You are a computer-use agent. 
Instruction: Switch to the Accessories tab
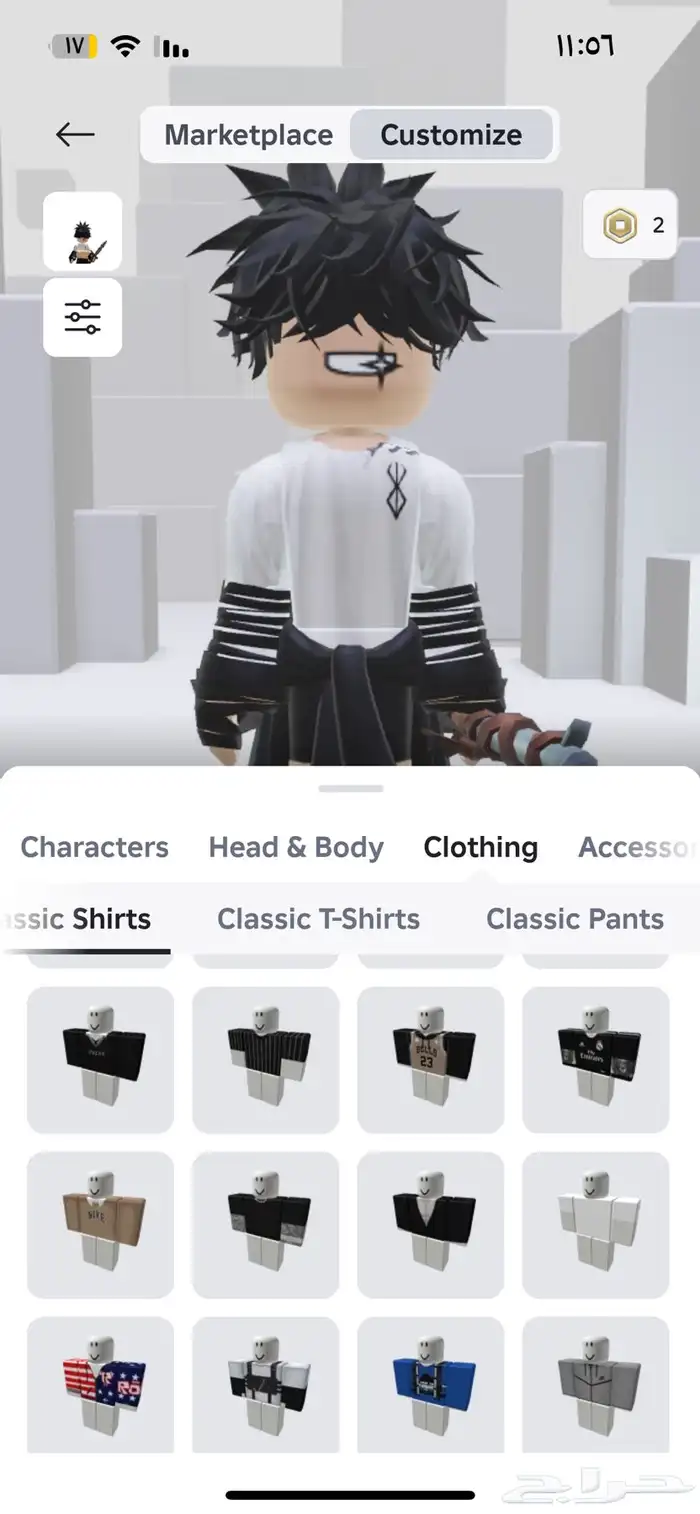click(636, 847)
